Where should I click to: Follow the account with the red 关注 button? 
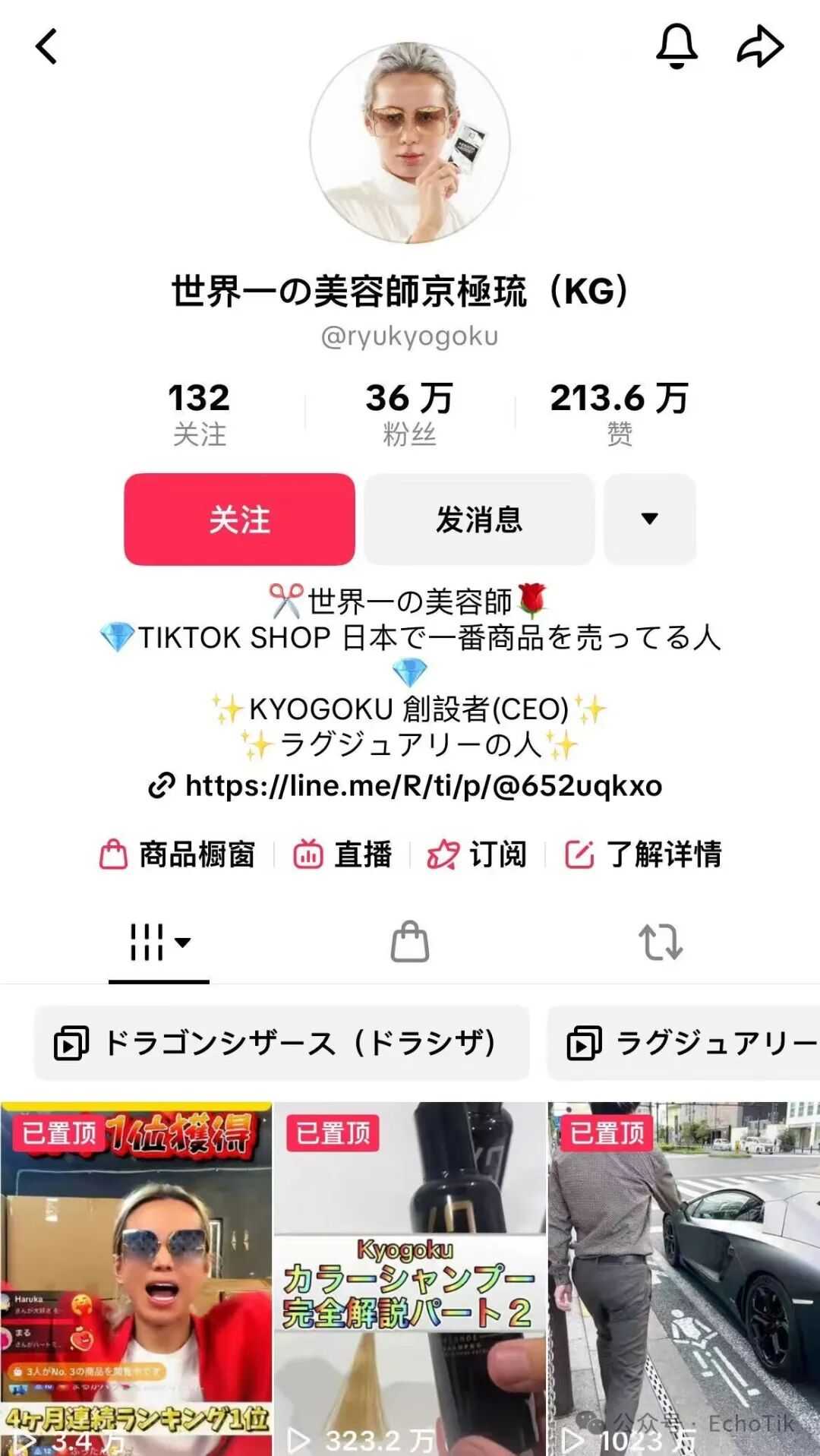coord(239,520)
